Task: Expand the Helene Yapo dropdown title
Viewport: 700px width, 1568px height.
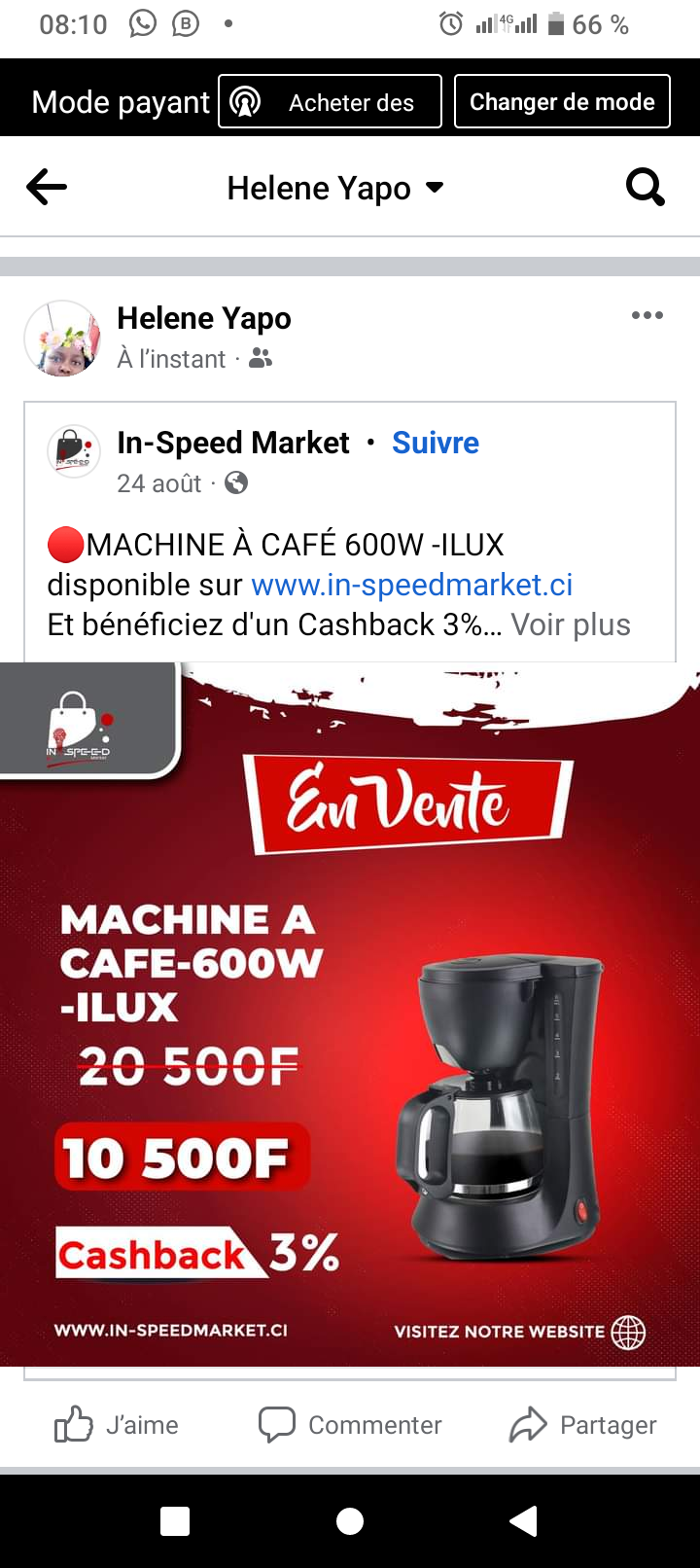Action: tap(335, 188)
